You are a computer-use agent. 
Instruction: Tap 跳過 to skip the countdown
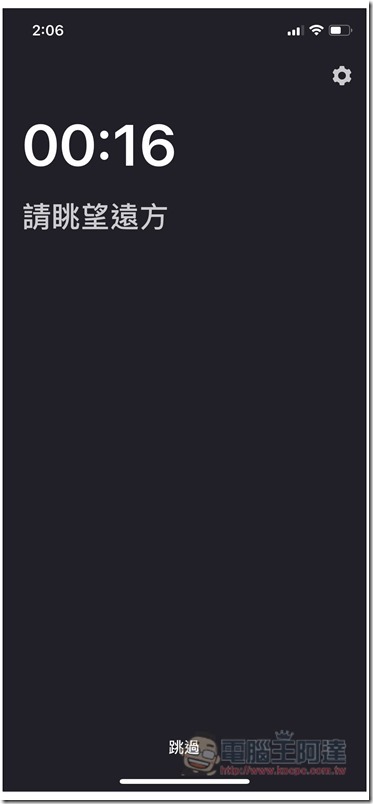184,748
